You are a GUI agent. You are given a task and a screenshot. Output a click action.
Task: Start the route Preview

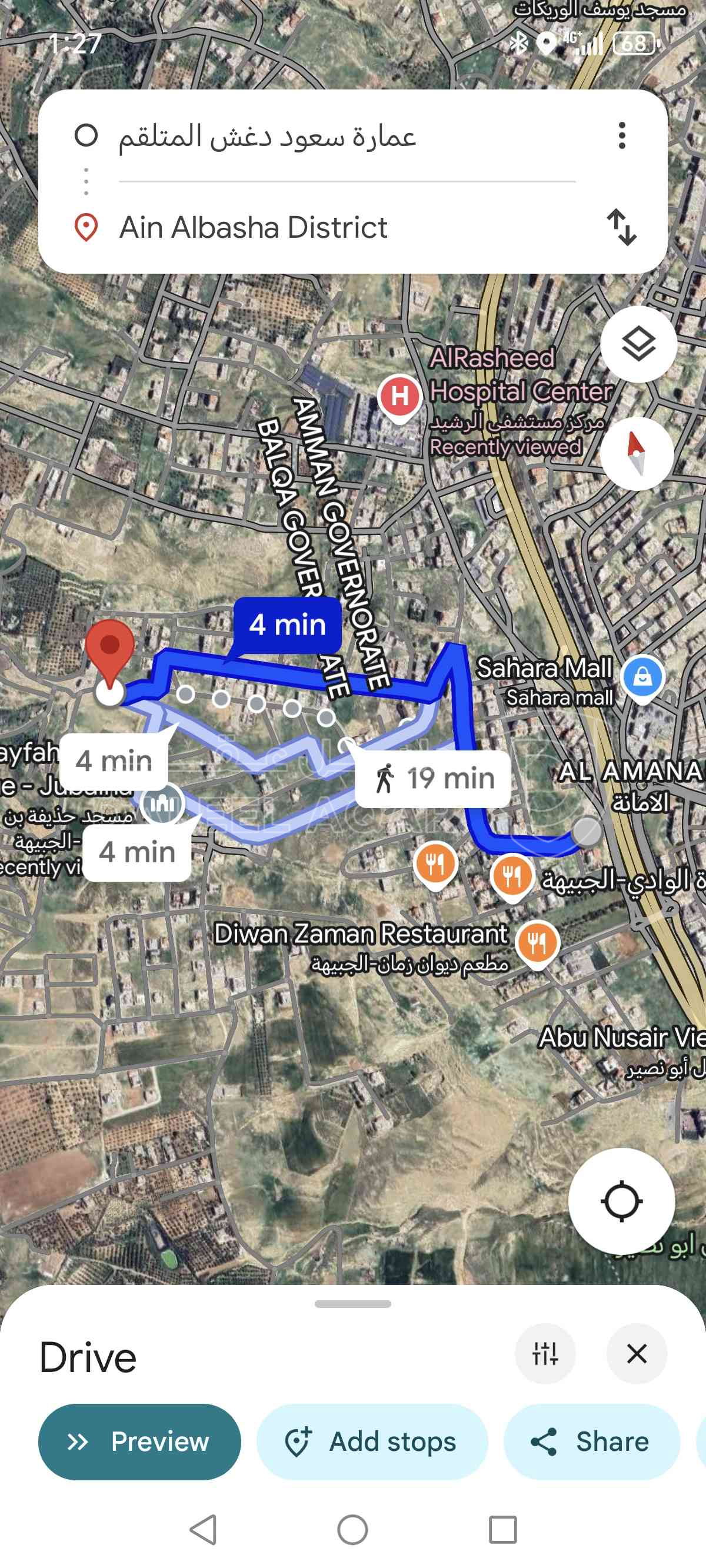pyautogui.click(x=139, y=1441)
